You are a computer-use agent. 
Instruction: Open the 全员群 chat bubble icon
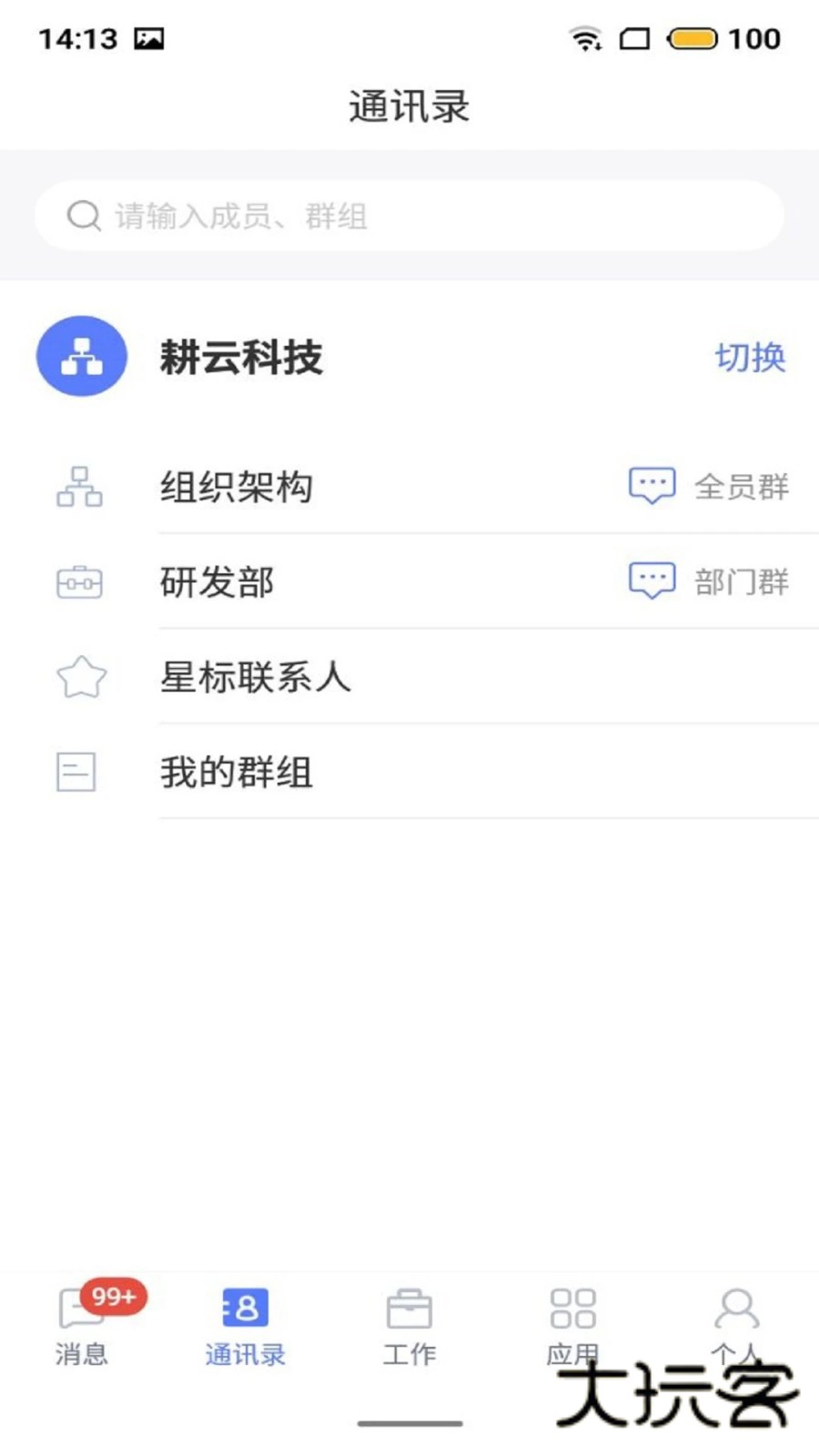pos(650,485)
